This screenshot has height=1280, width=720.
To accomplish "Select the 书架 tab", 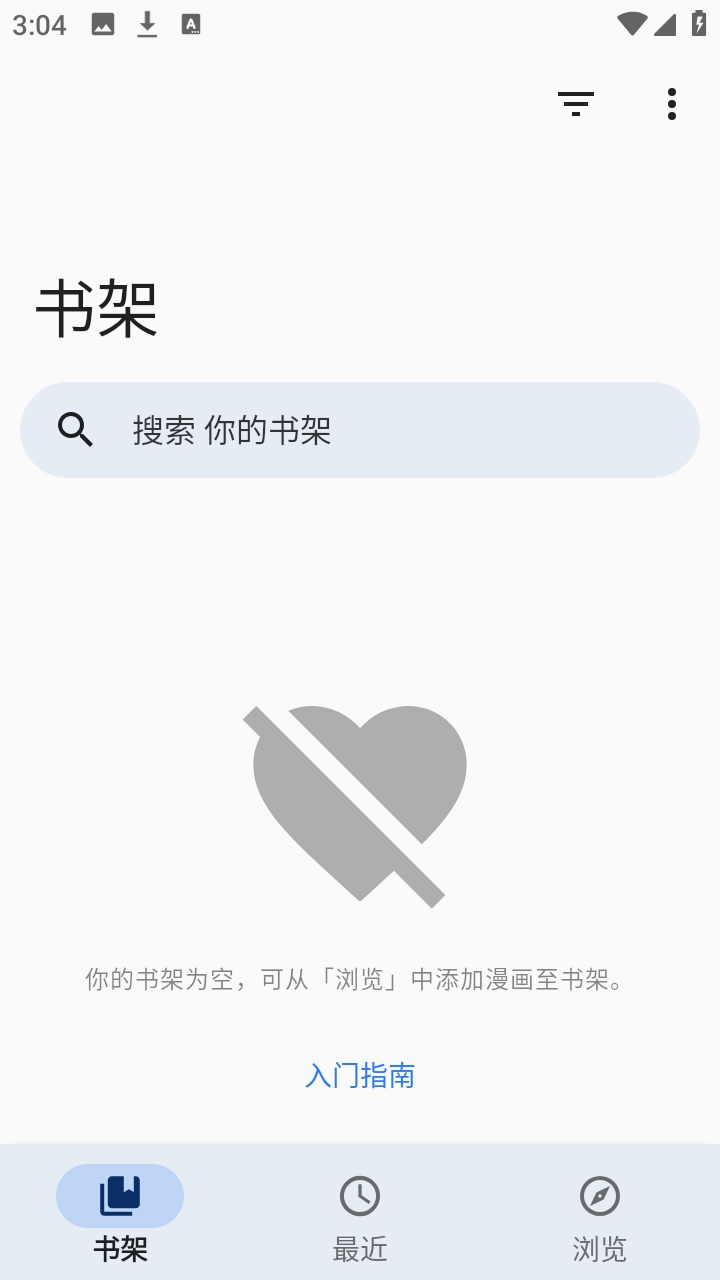I will (120, 1213).
